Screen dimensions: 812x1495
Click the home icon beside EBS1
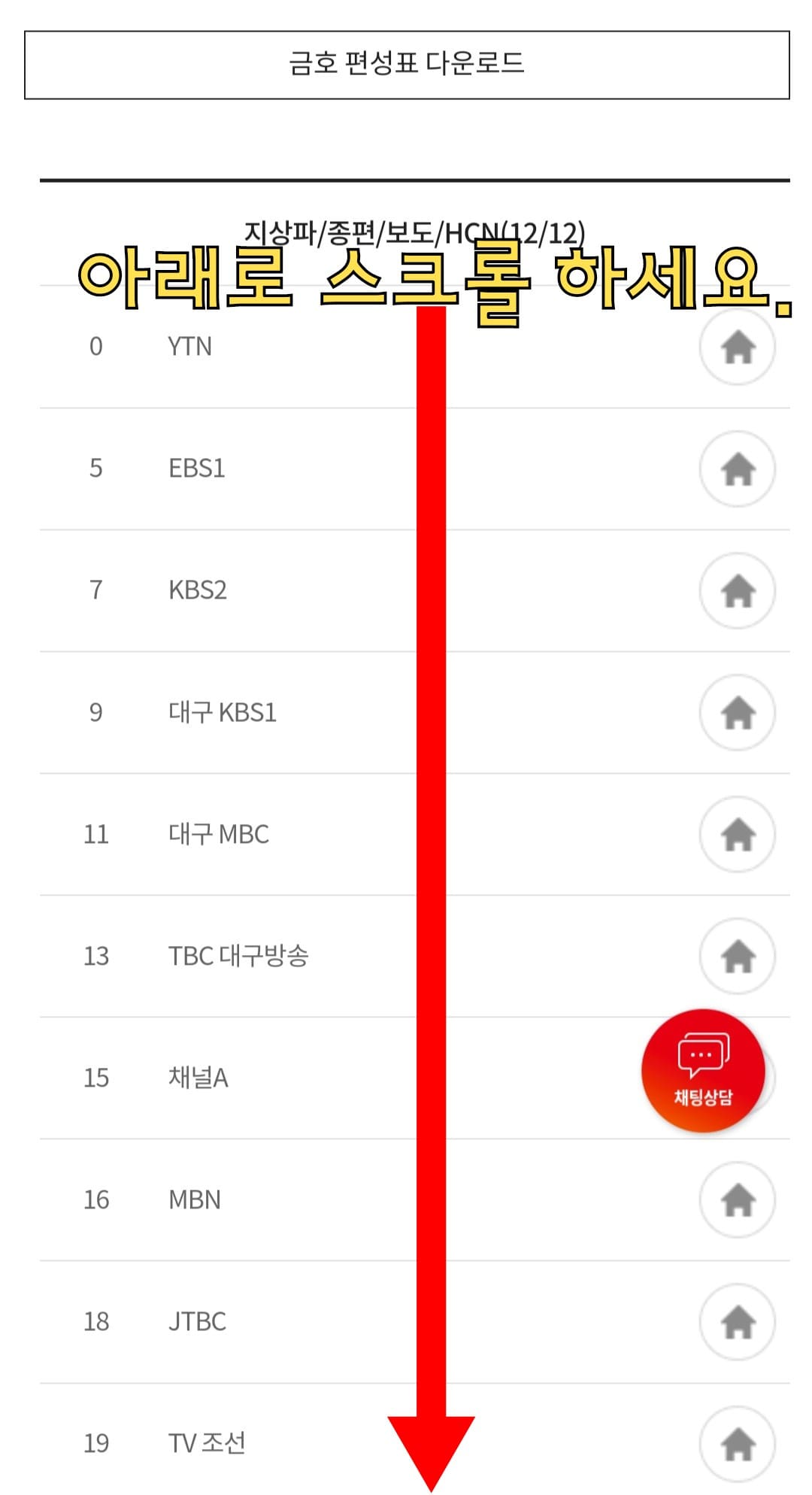[738, 469]
